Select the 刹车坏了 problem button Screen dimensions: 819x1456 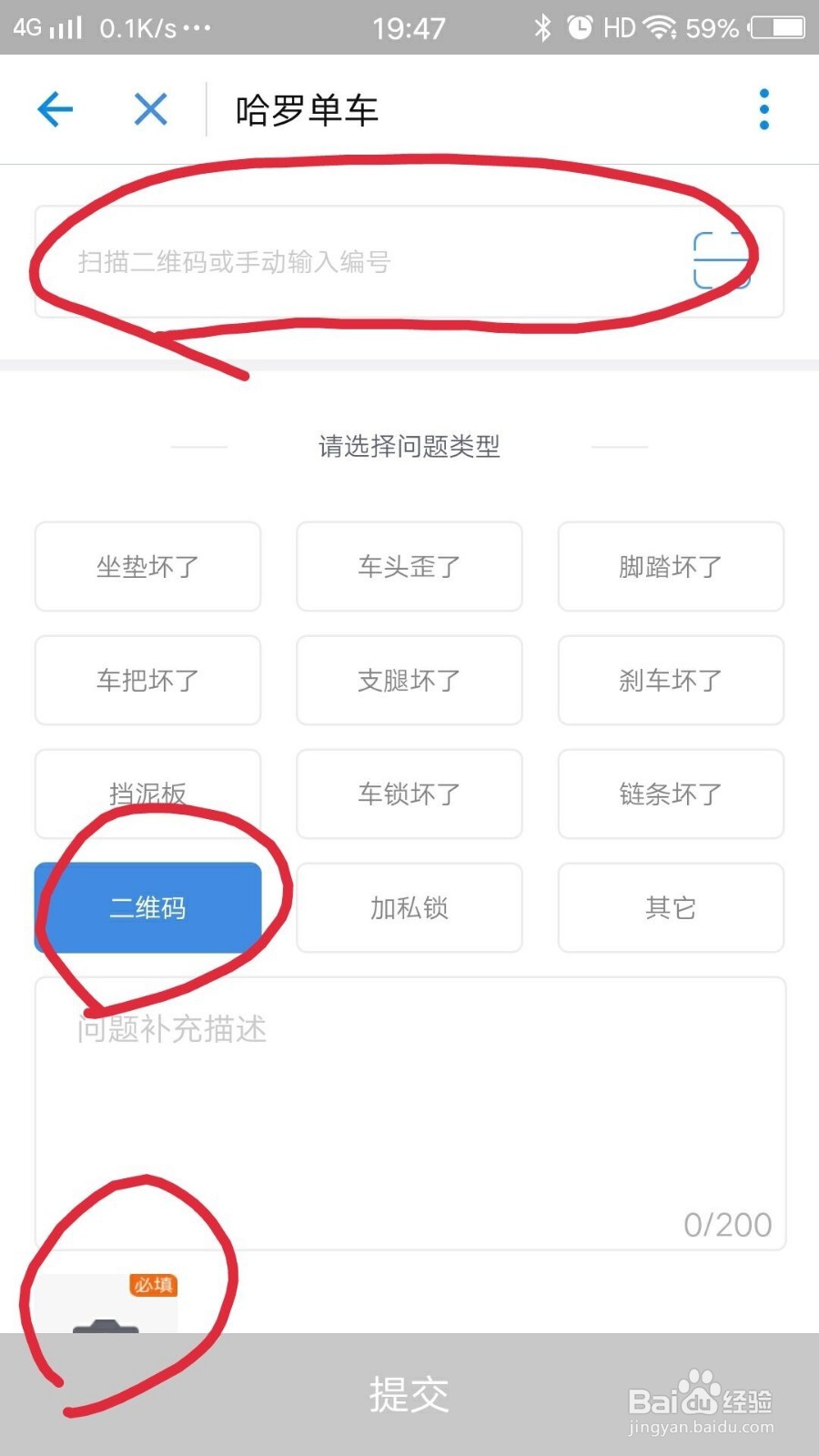point(670,680)
